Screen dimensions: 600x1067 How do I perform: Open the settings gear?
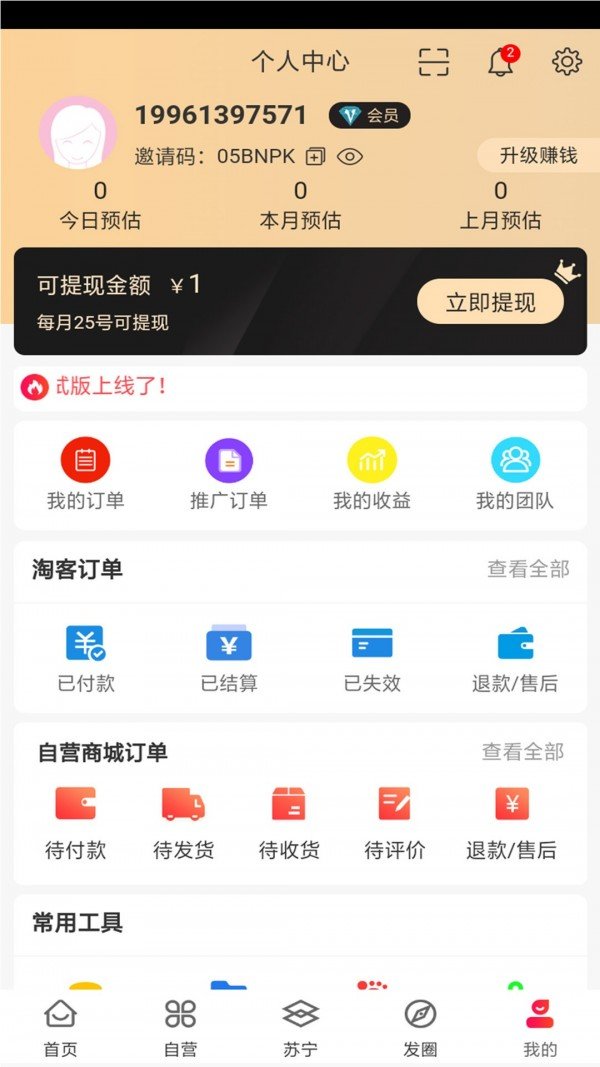(x=567, y=62)
